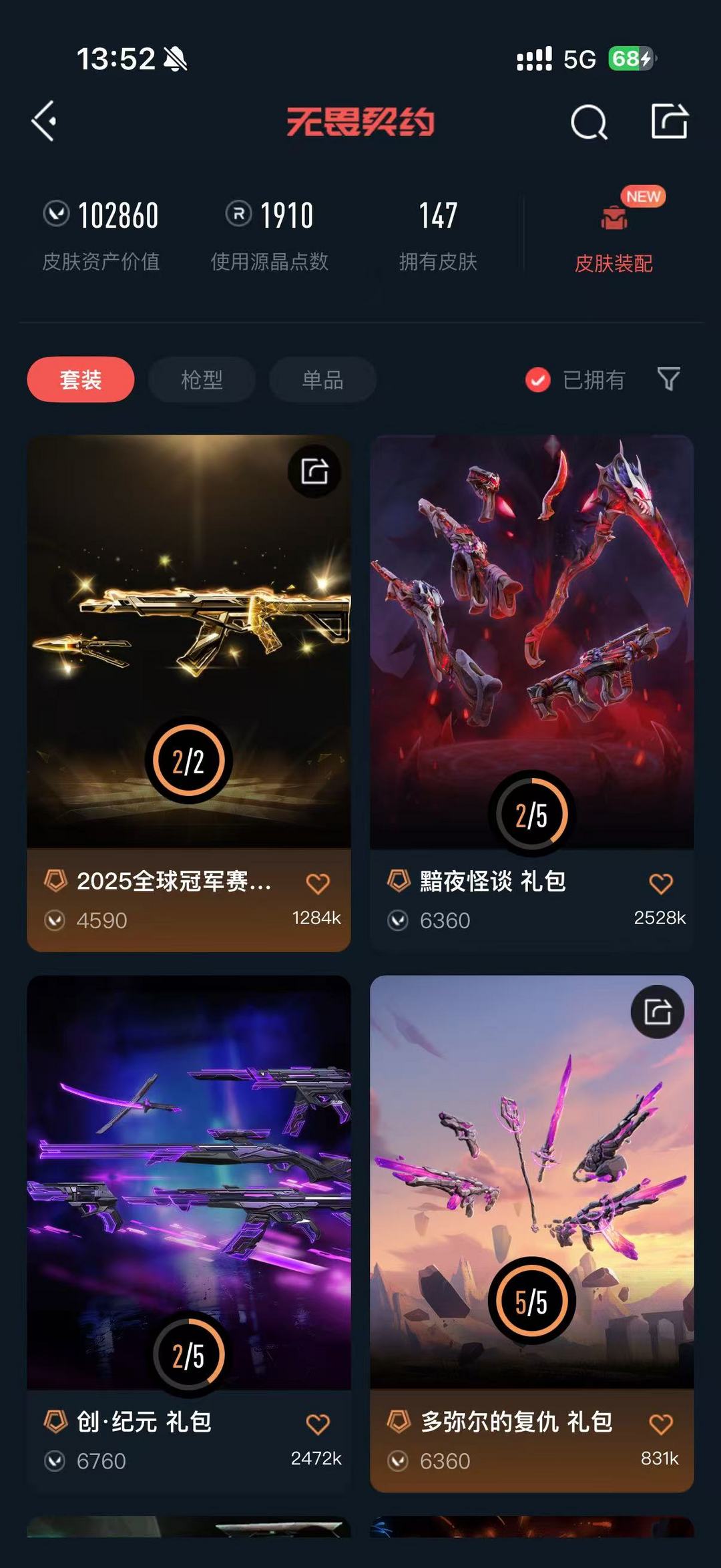Open the 创·纪元 礼包 card

[x=188, y=1182]
